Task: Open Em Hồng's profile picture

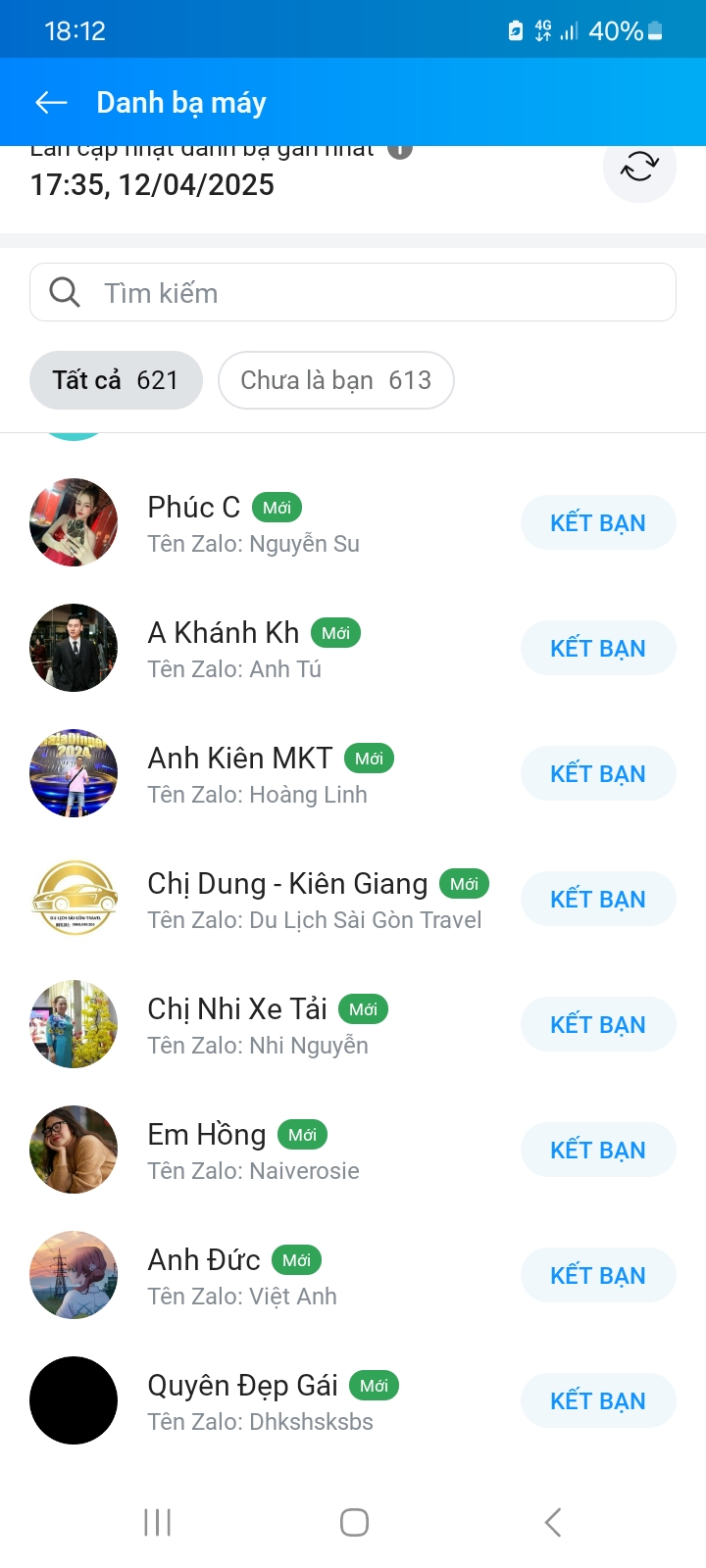Action: (x=74, y=1150)
